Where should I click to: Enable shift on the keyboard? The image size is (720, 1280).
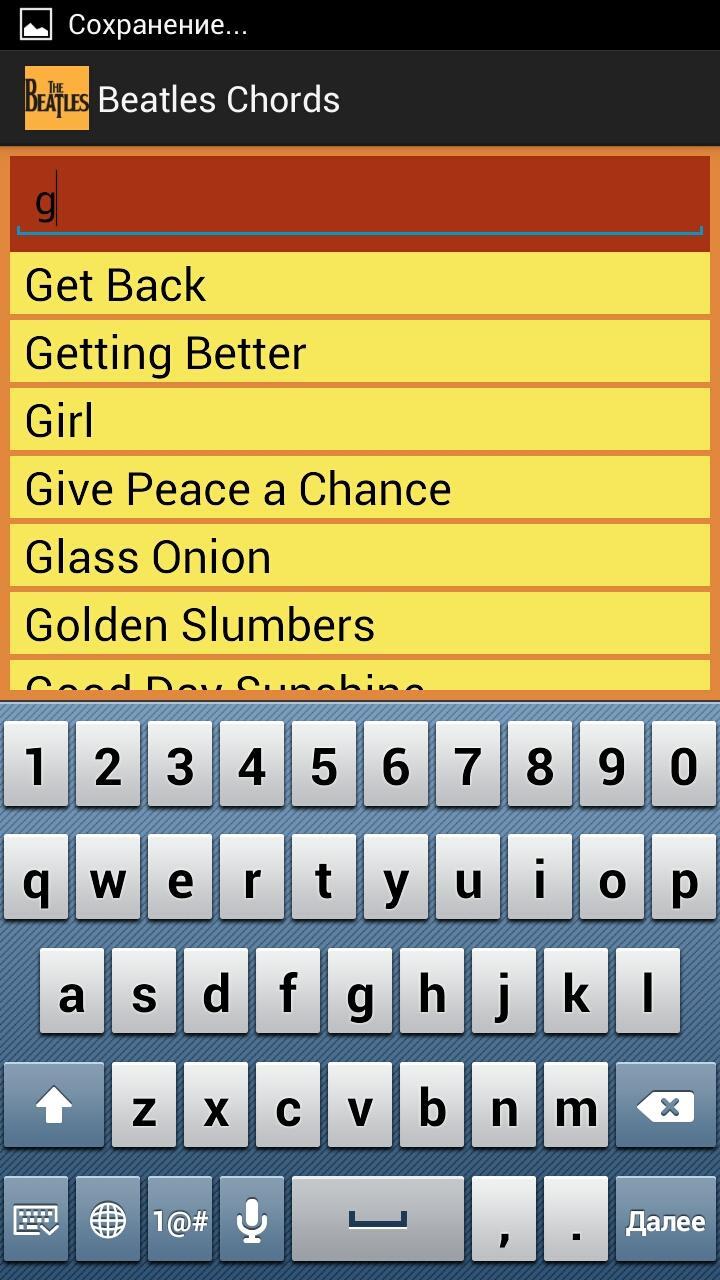[54, 1107]
